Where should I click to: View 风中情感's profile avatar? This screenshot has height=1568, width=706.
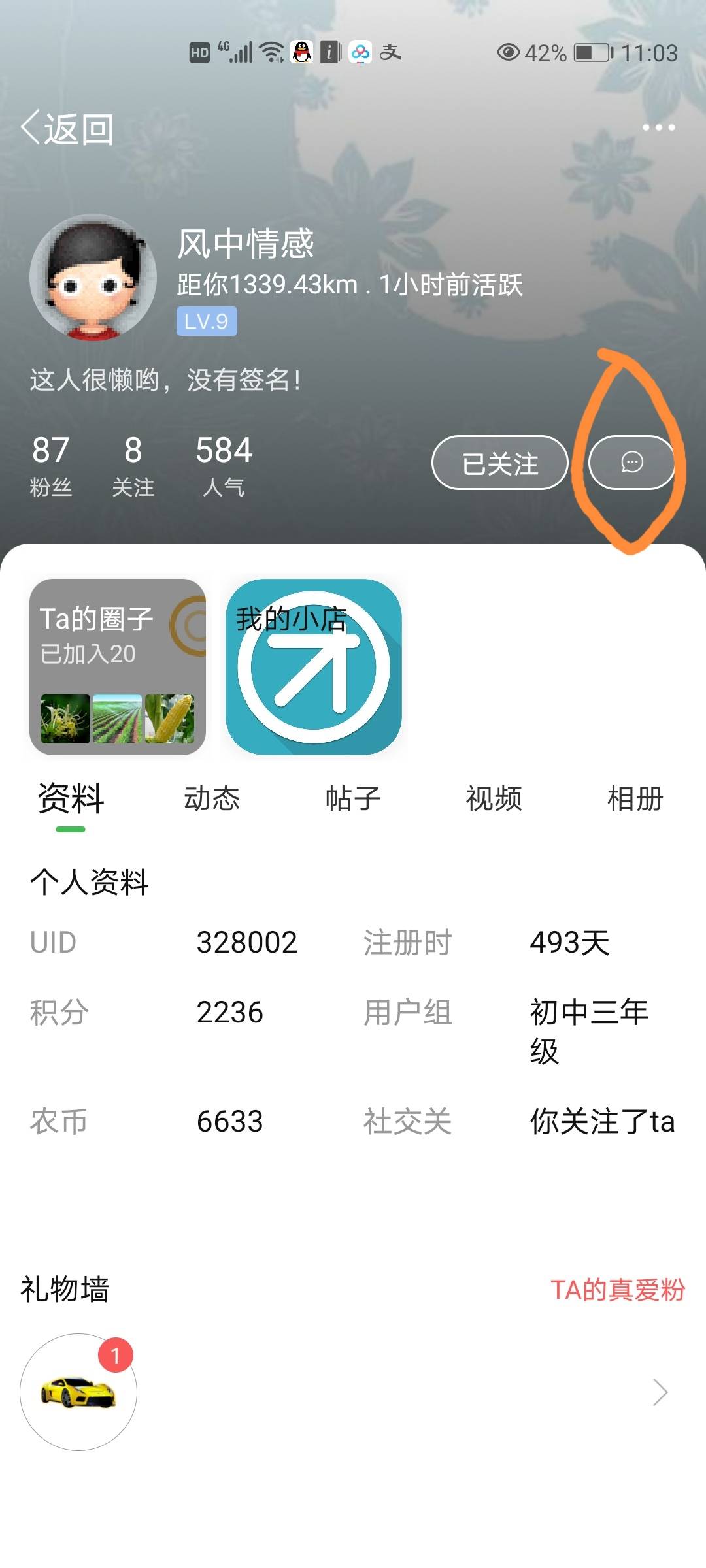tap(93, 278)
